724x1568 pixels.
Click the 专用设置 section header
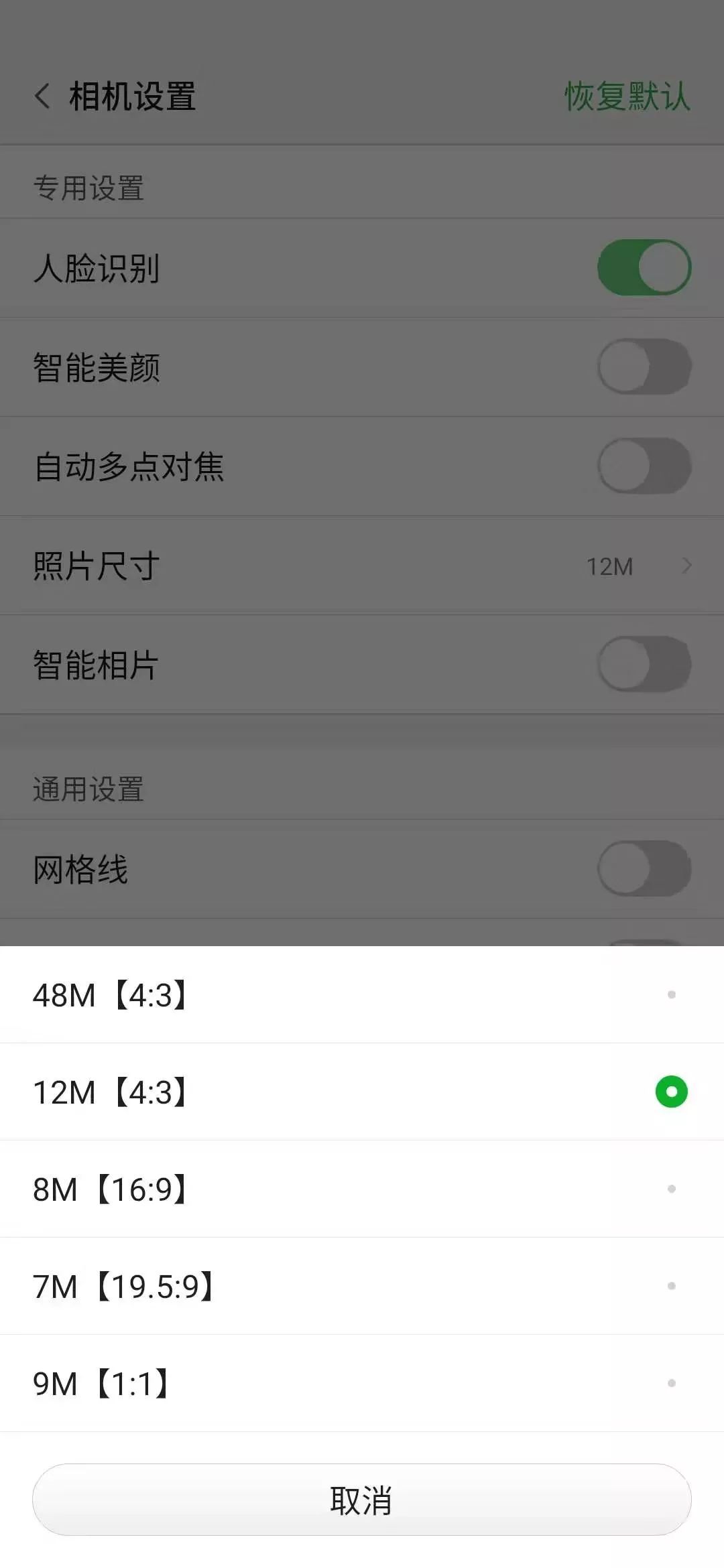88,186
